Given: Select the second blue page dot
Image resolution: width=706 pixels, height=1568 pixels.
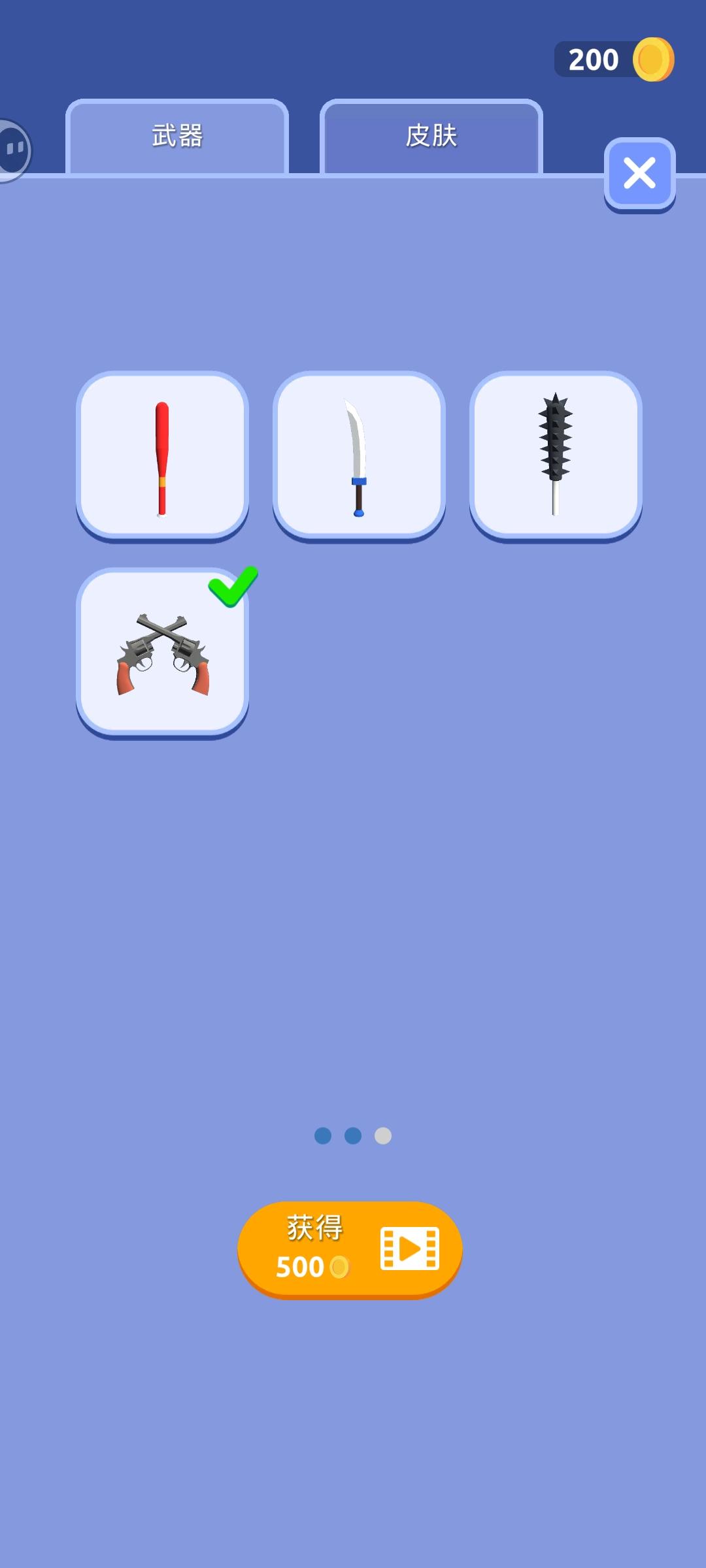Looking at the screenshot, I should (353, 1136).
